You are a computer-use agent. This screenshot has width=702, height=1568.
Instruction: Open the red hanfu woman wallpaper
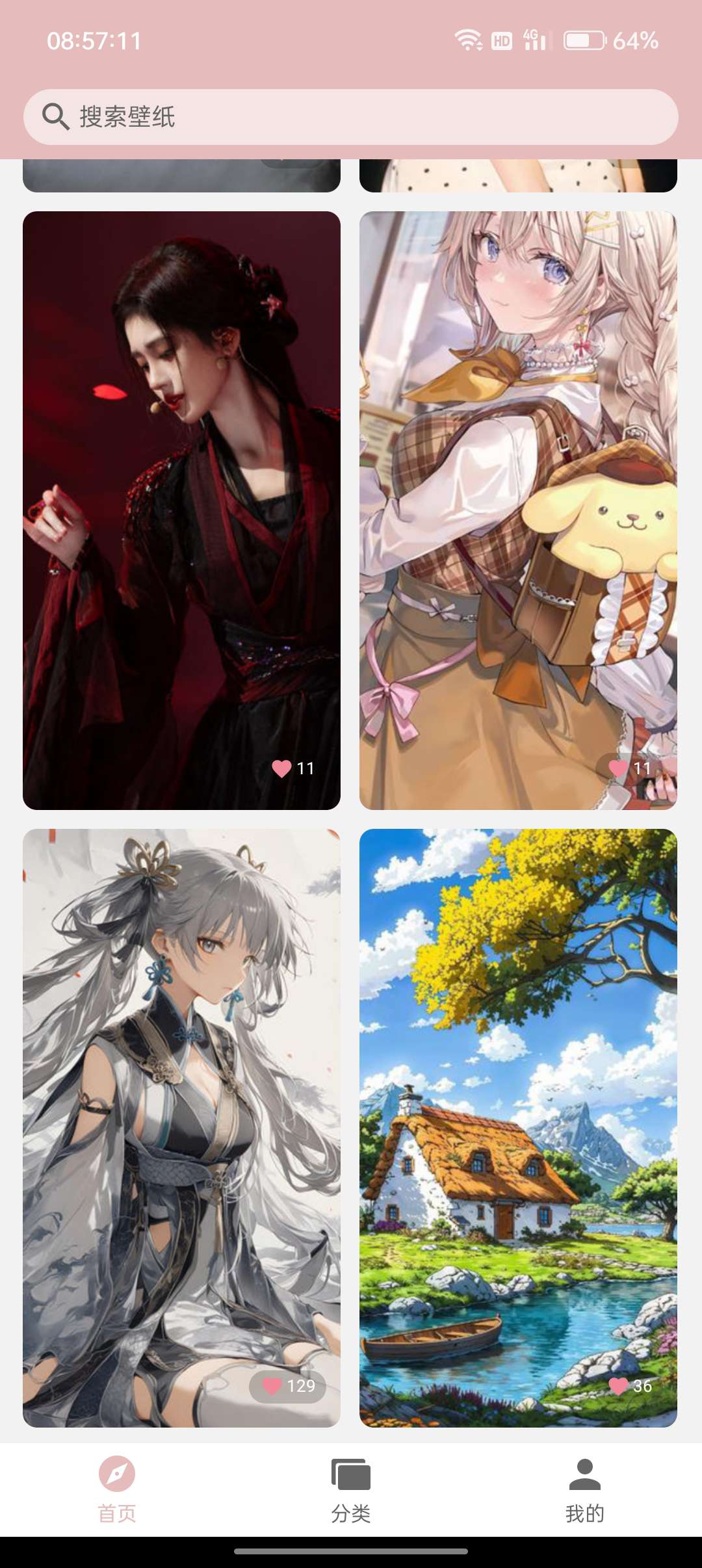181,494
